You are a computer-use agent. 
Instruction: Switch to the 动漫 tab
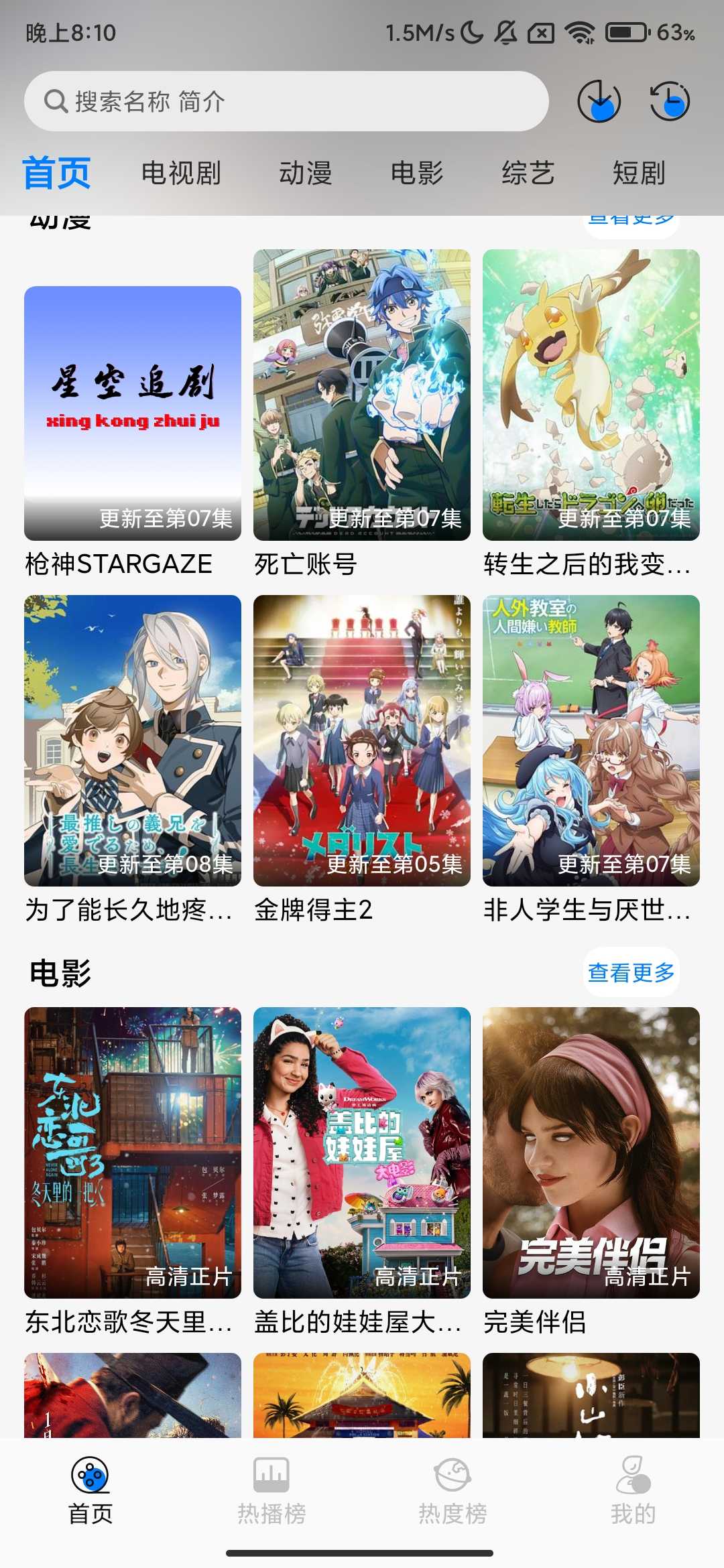[305, 173]
